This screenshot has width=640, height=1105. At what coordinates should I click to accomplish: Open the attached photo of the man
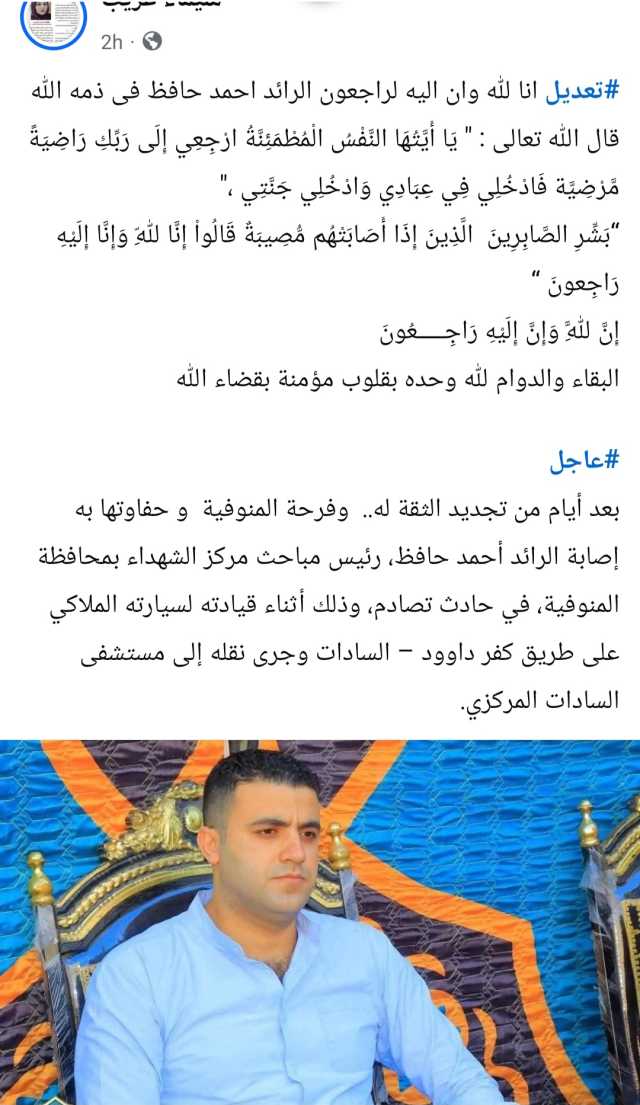pos(320,922)
